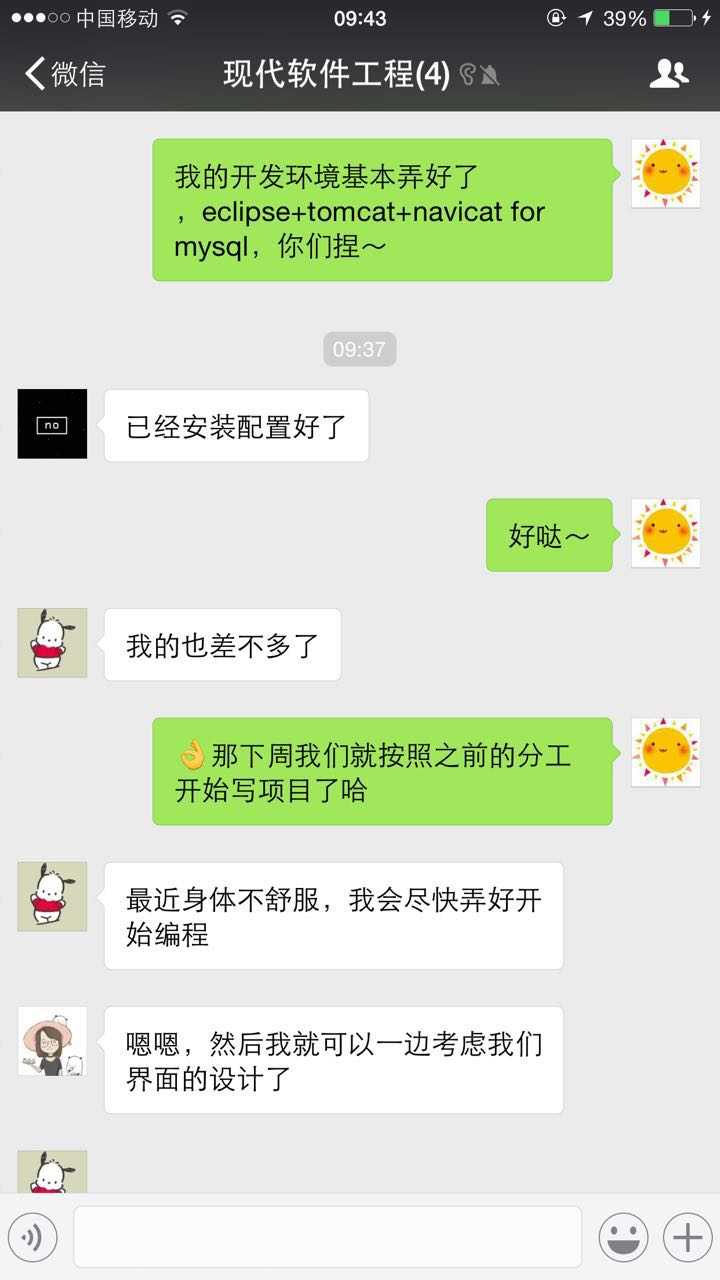This screenshot has width=720, height=1280.
Task: Tap puppy avatar beside 我的也差不多了
Action: [52, 643]
